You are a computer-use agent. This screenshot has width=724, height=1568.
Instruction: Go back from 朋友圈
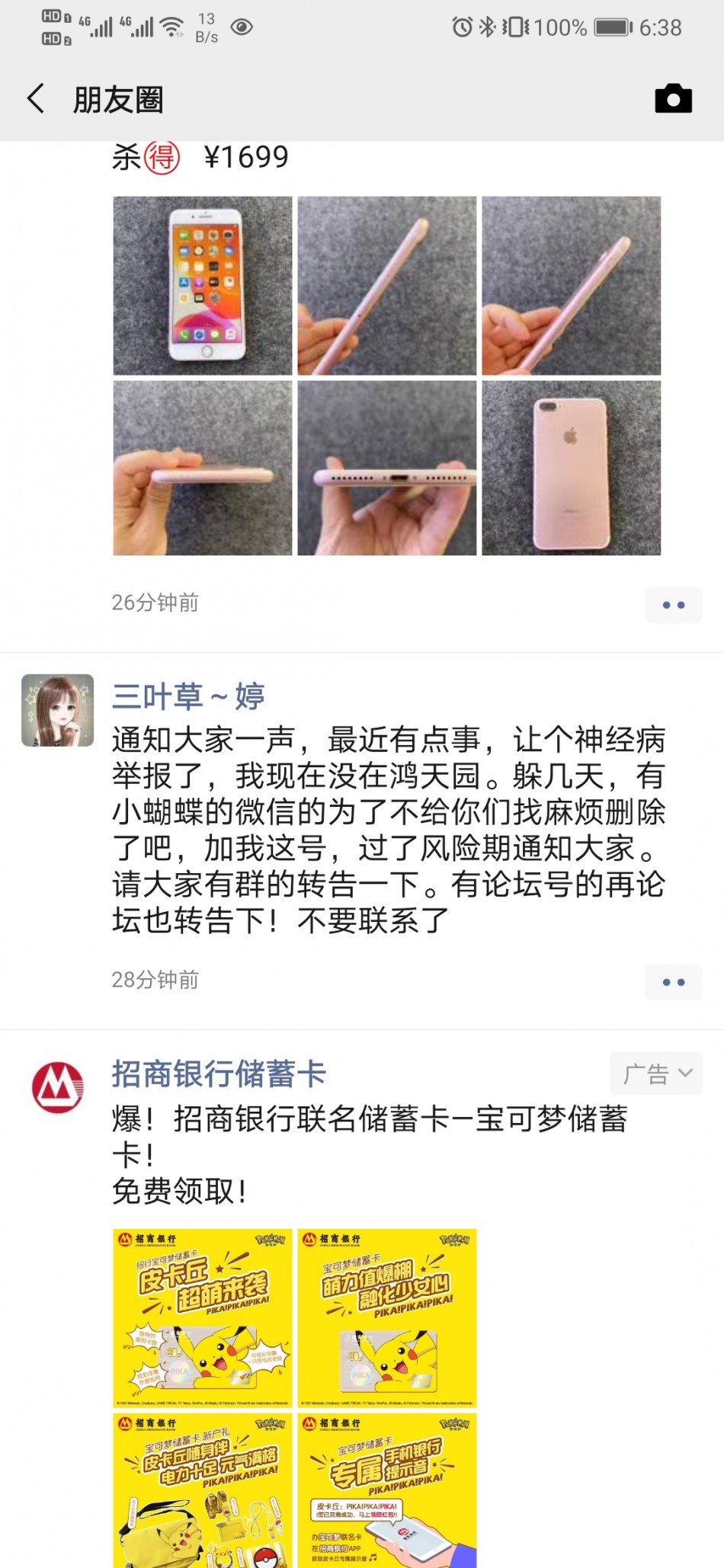[36, 99]
